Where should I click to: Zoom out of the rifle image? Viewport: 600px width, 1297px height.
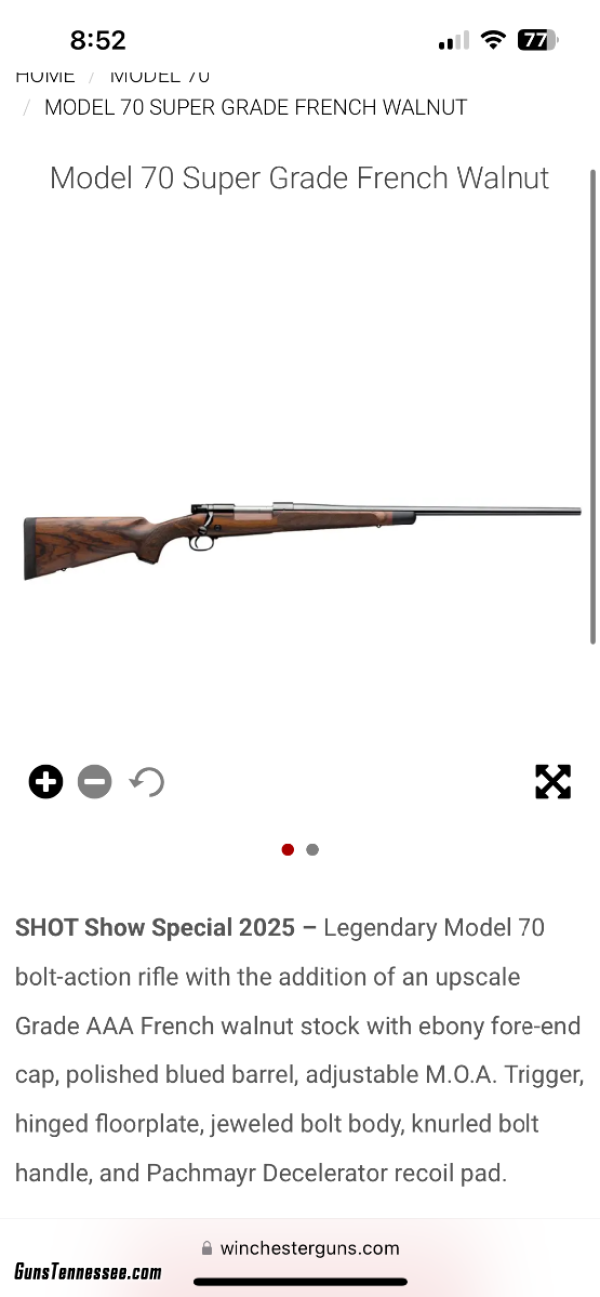(x=95, y=781)
